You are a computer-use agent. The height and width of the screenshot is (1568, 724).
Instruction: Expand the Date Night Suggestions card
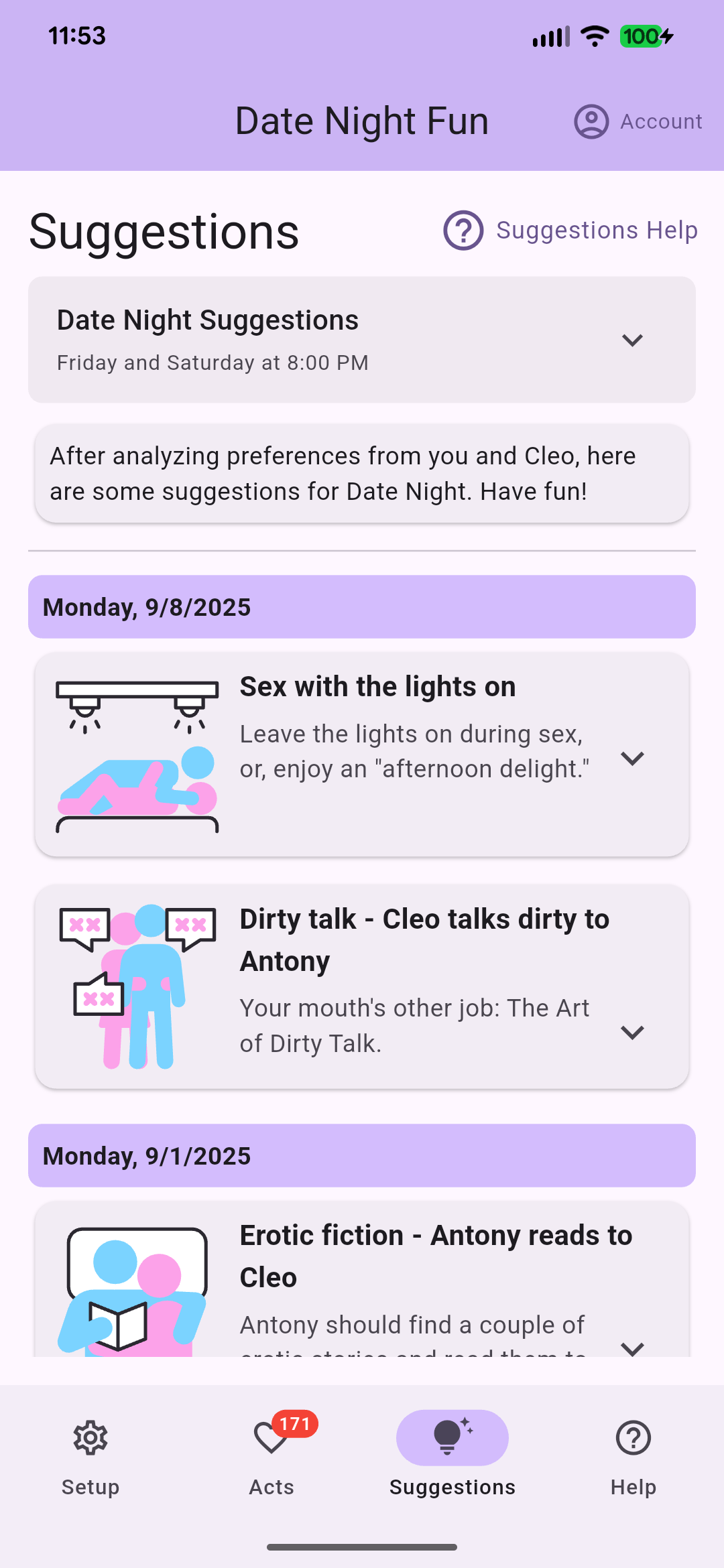pos(633,340)
